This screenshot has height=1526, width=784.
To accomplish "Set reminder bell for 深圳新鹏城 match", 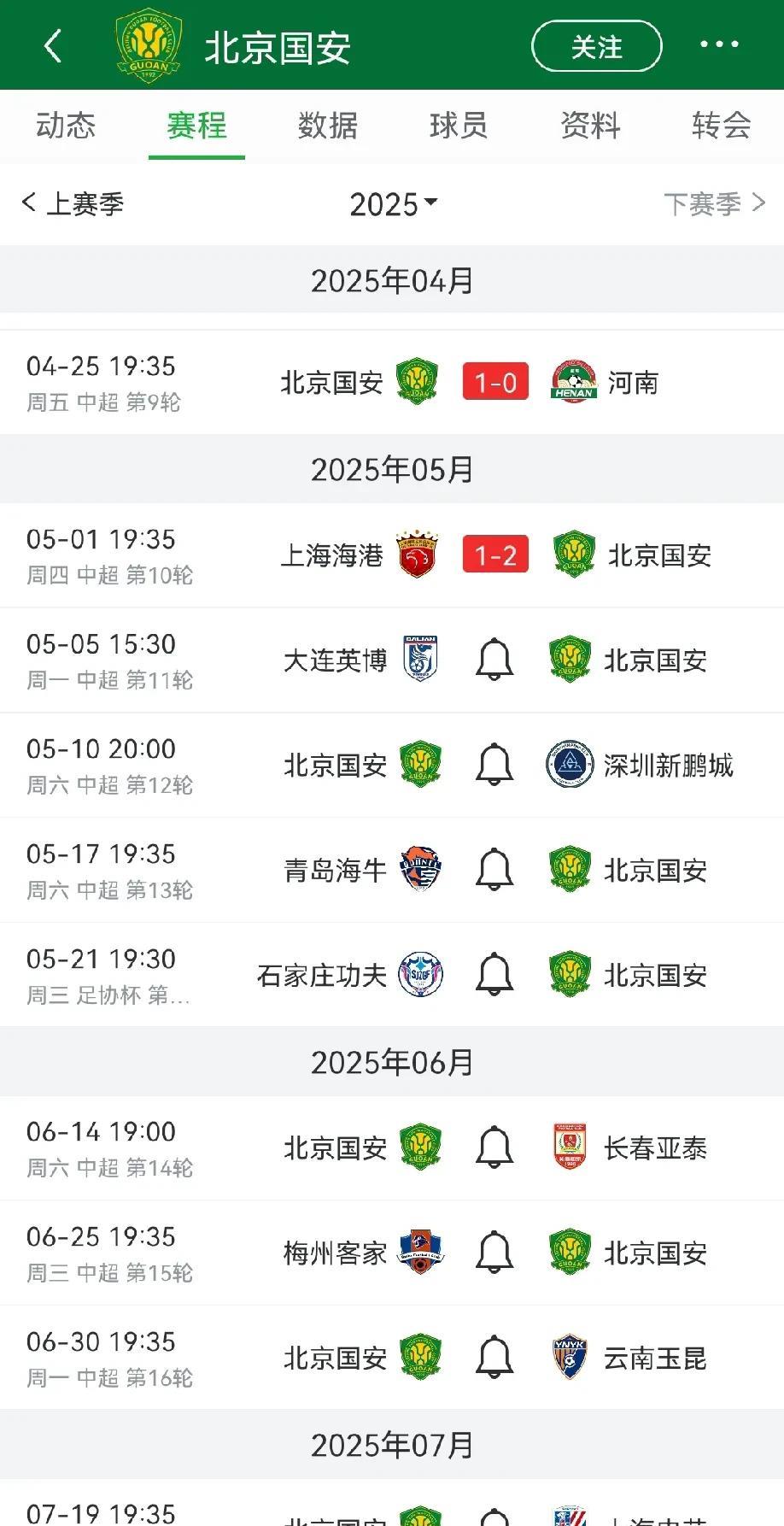I will point(494,765).
